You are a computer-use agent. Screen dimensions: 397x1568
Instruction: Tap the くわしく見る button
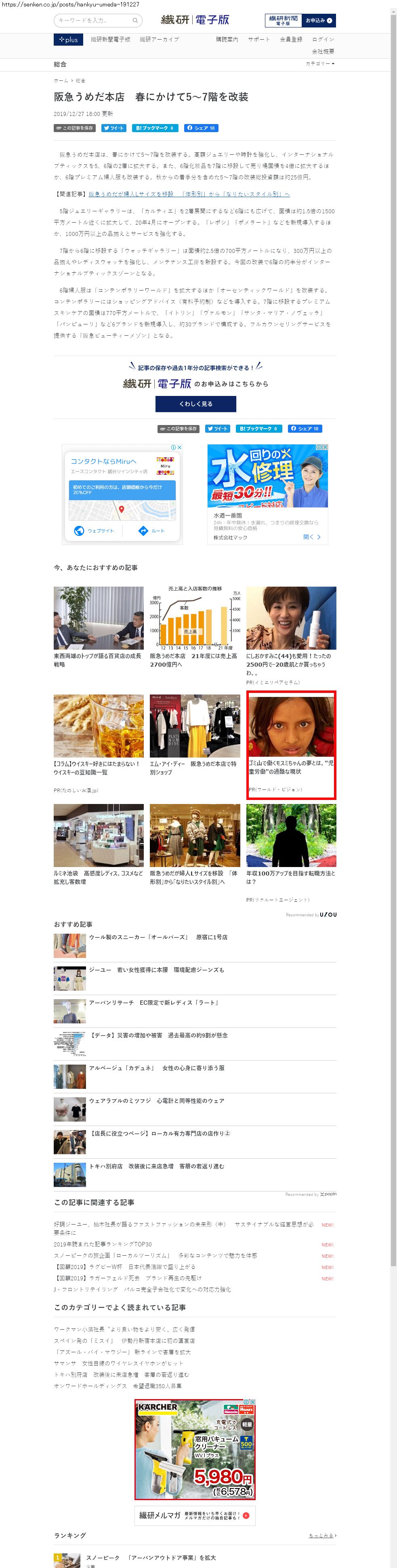tap(195, 404)
